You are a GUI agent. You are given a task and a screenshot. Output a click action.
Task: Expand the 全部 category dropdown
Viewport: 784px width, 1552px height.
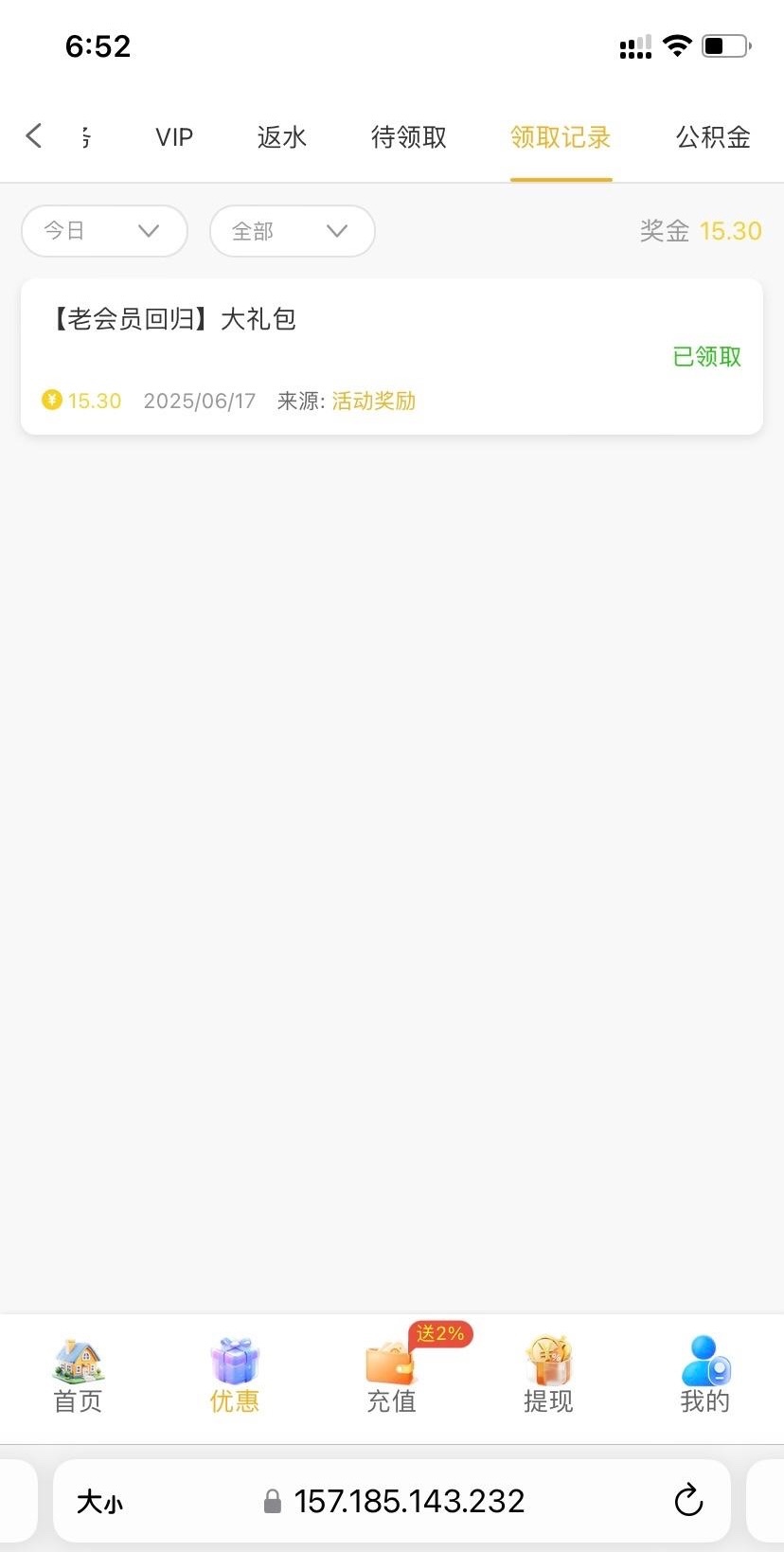point(292,231)
